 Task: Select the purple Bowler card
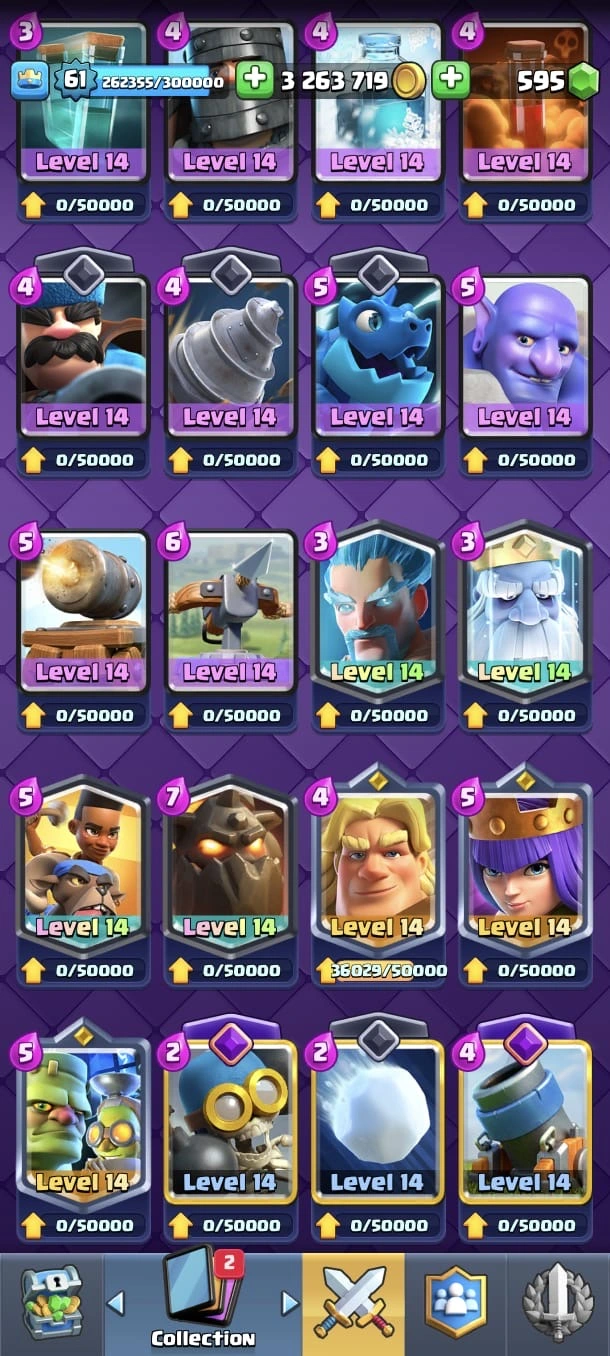pyautogui.click(x=523, y=355)
